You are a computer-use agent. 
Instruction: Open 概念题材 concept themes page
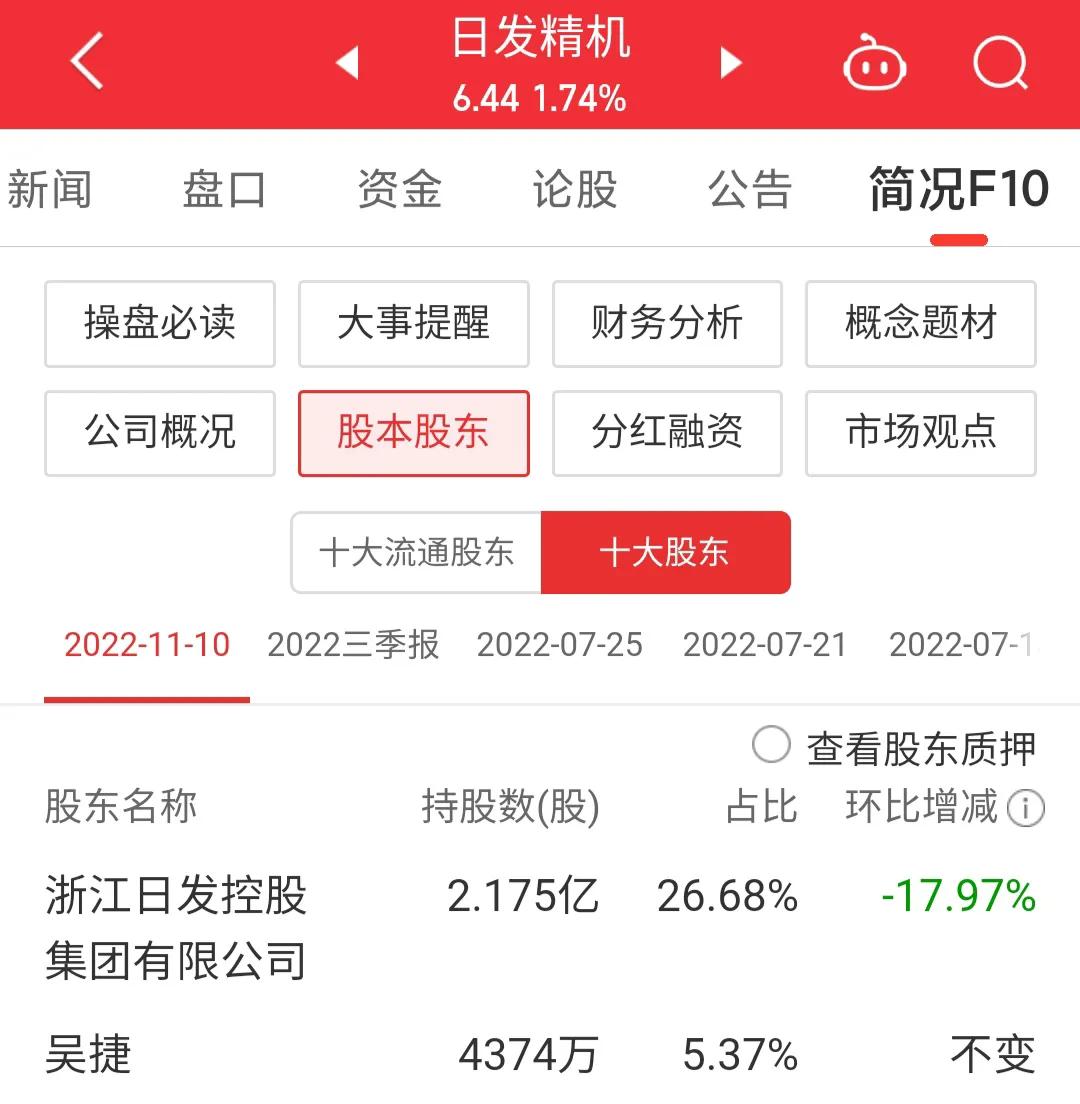[920, 325]
